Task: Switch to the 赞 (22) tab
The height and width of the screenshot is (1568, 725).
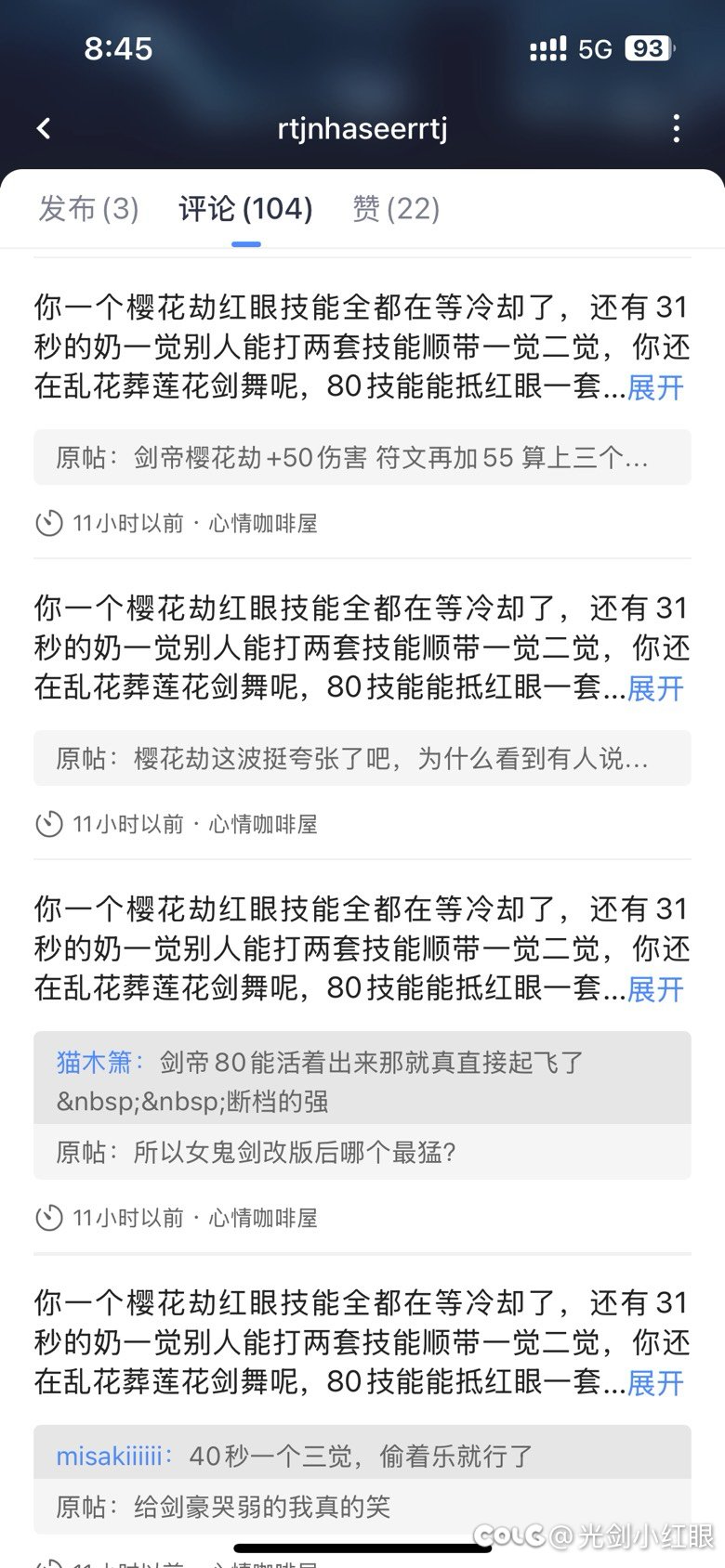Action: click(x=396, y=208)
